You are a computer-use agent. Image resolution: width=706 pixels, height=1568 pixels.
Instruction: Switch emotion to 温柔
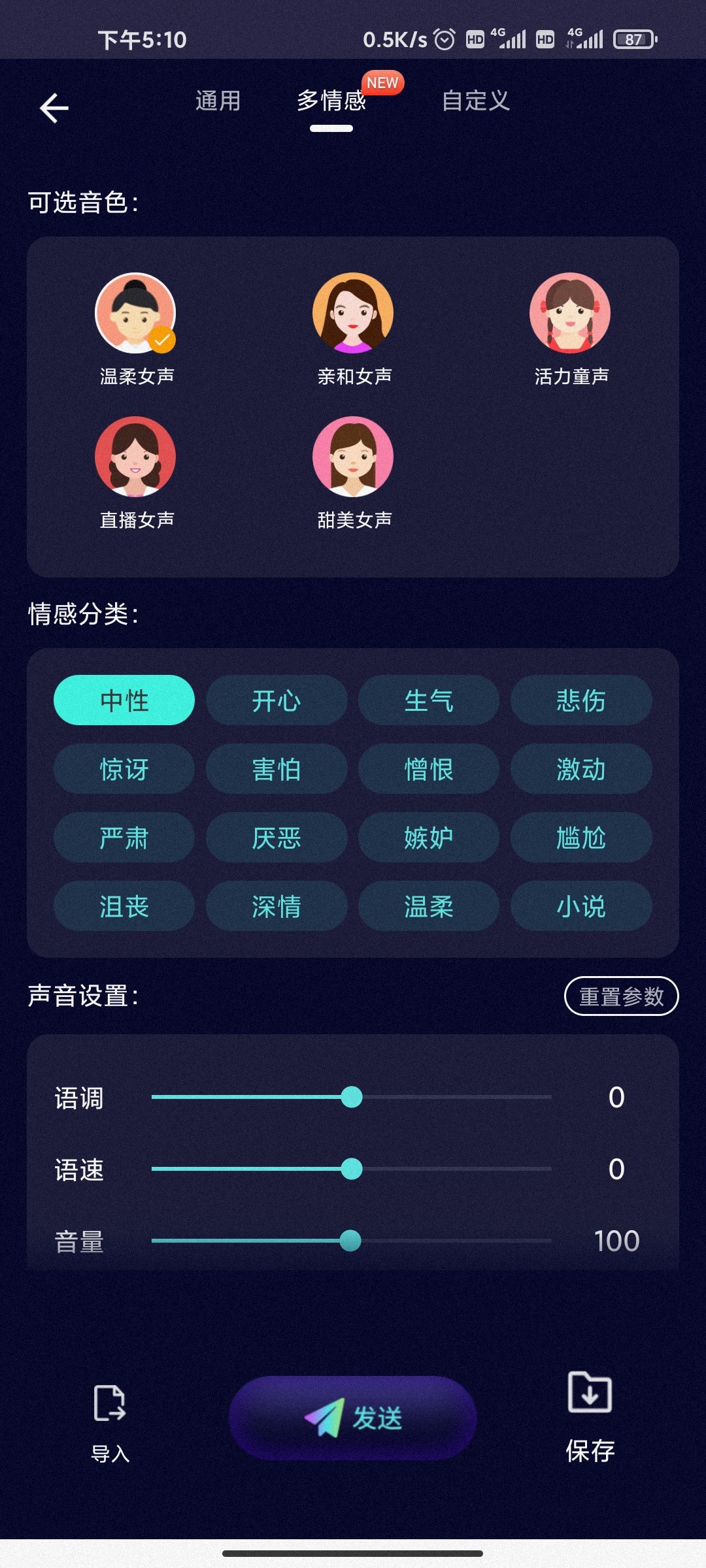(428, 906)
